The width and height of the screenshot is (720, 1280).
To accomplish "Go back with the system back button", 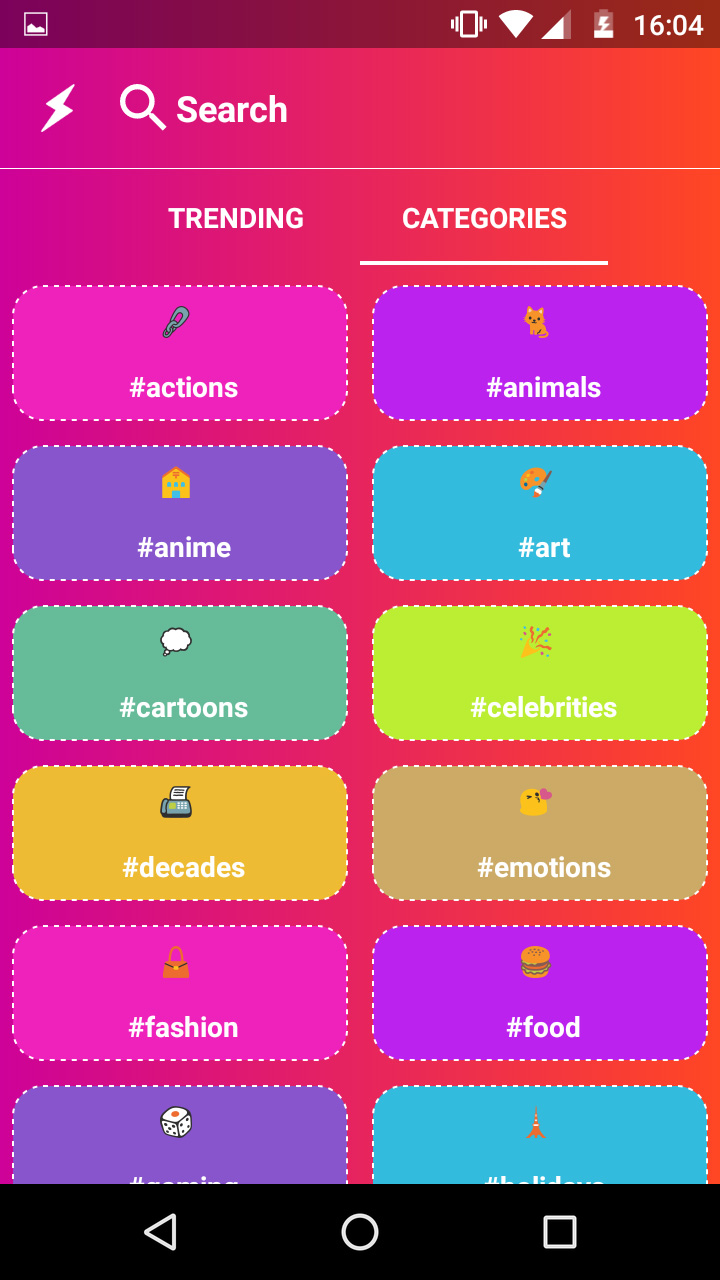I will 160,1232.
